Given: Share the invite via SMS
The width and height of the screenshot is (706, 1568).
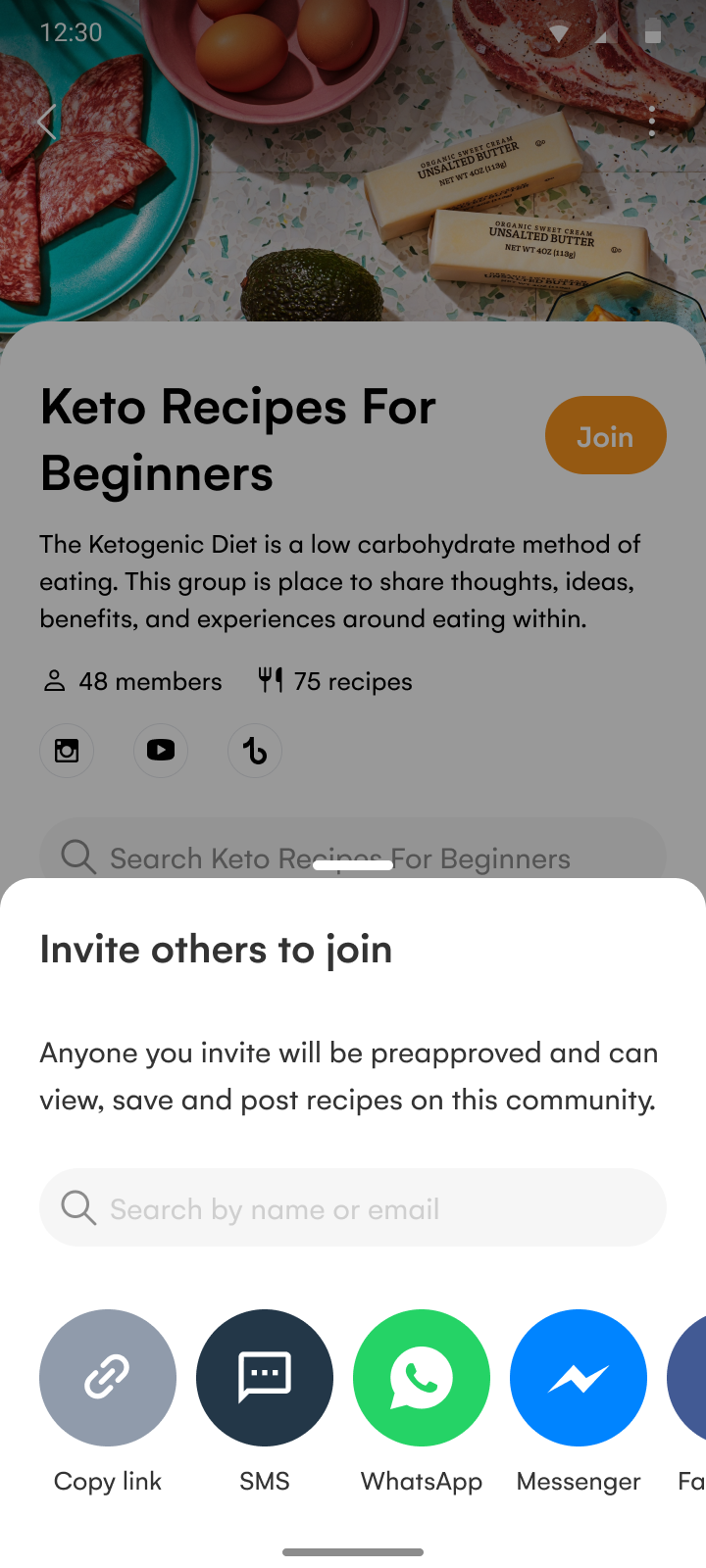Looking at the screenshot, I should pyautogui.click(x=265, y=1378).
